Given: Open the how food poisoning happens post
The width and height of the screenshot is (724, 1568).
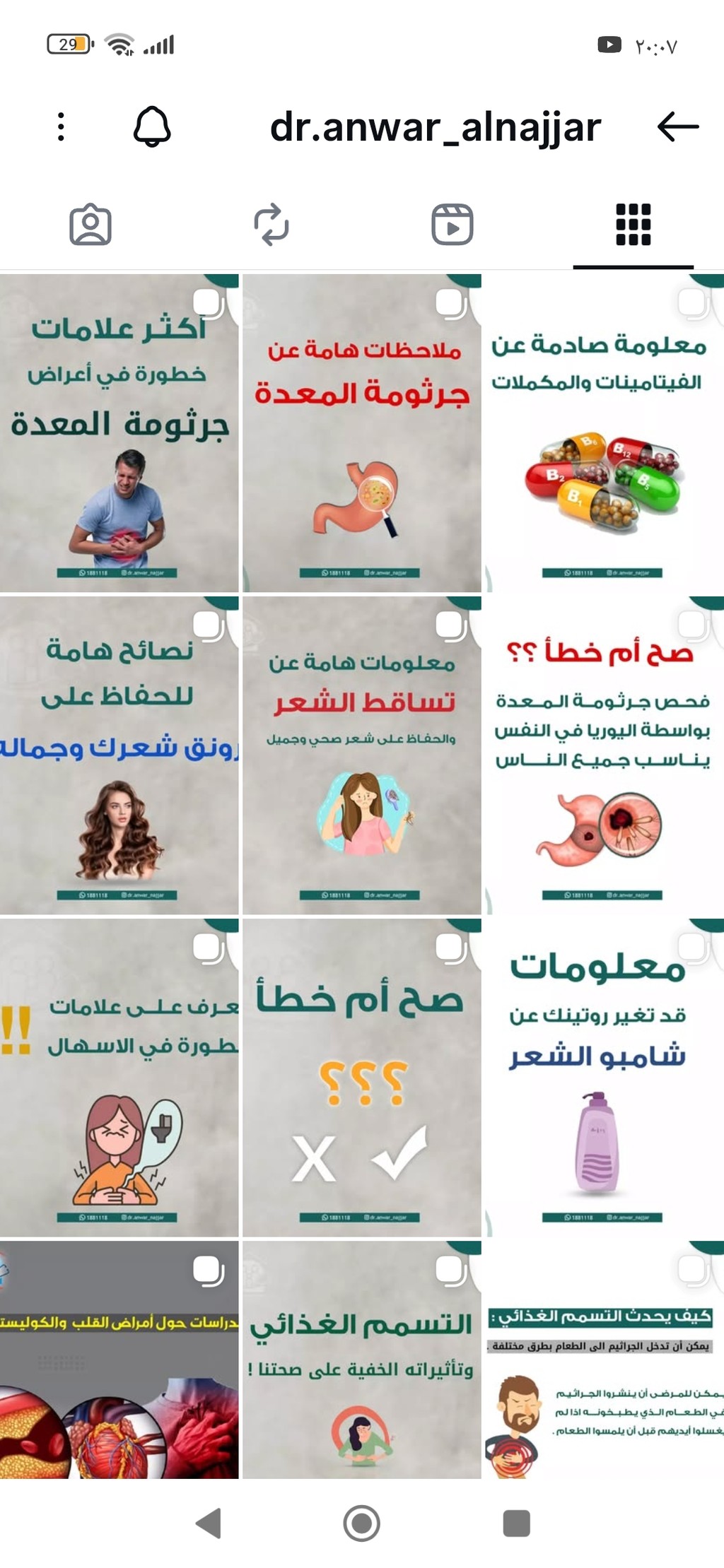Looking at the screenshot, I should (x=604, y=1360).
